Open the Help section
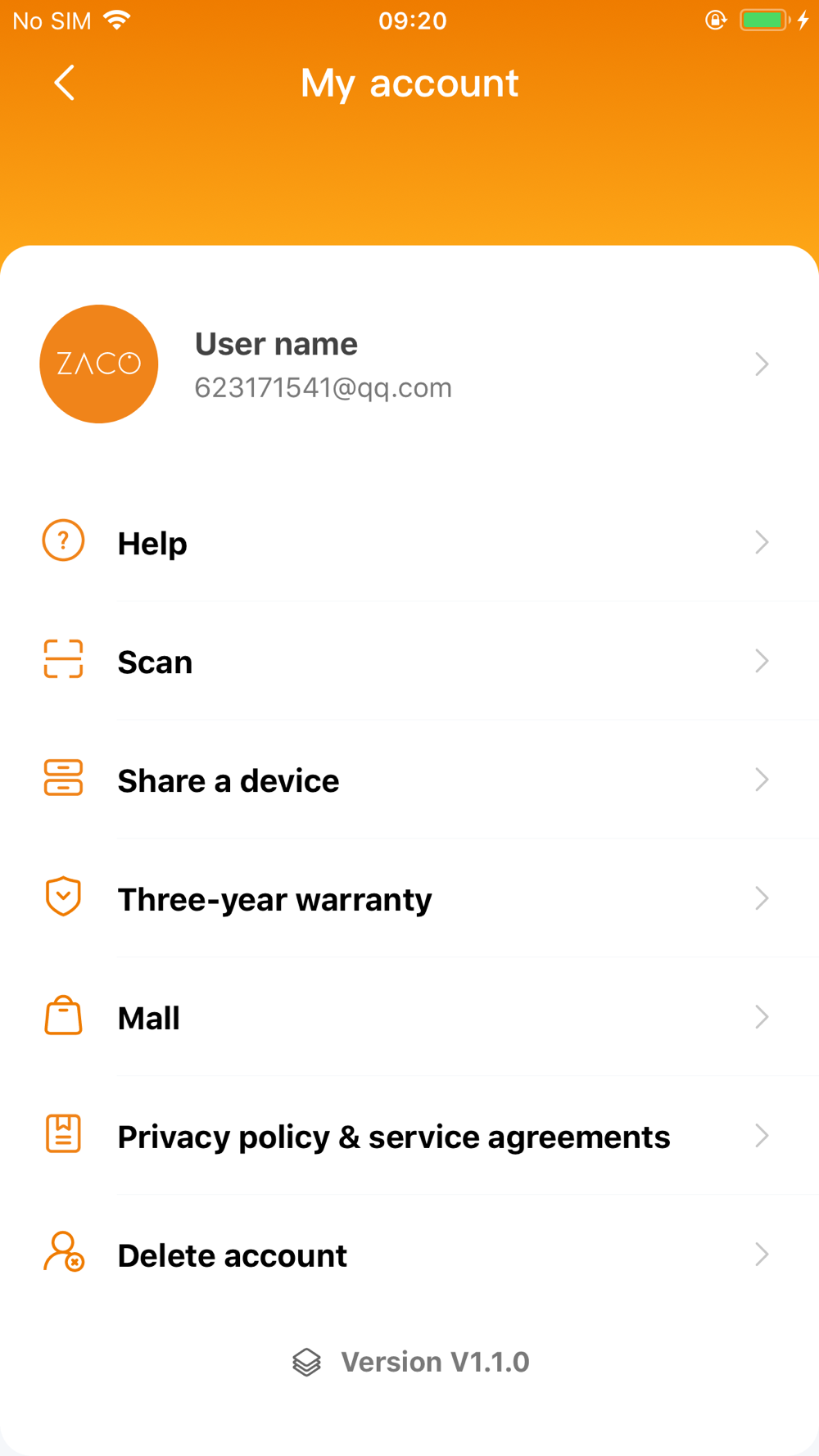The image size is (819, 1456). tap(409, 543)
